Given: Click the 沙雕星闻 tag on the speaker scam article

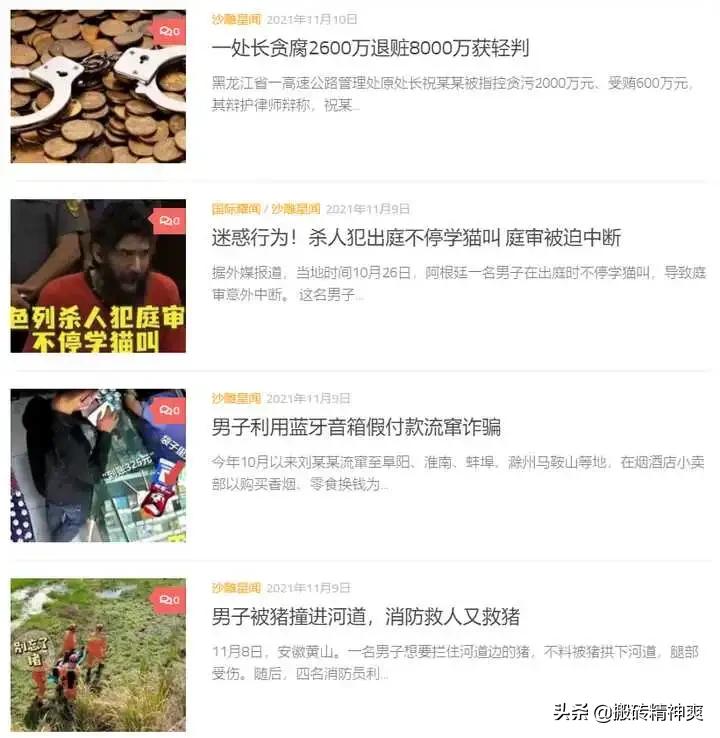Looking at the screenshot, I should point(238,396).
